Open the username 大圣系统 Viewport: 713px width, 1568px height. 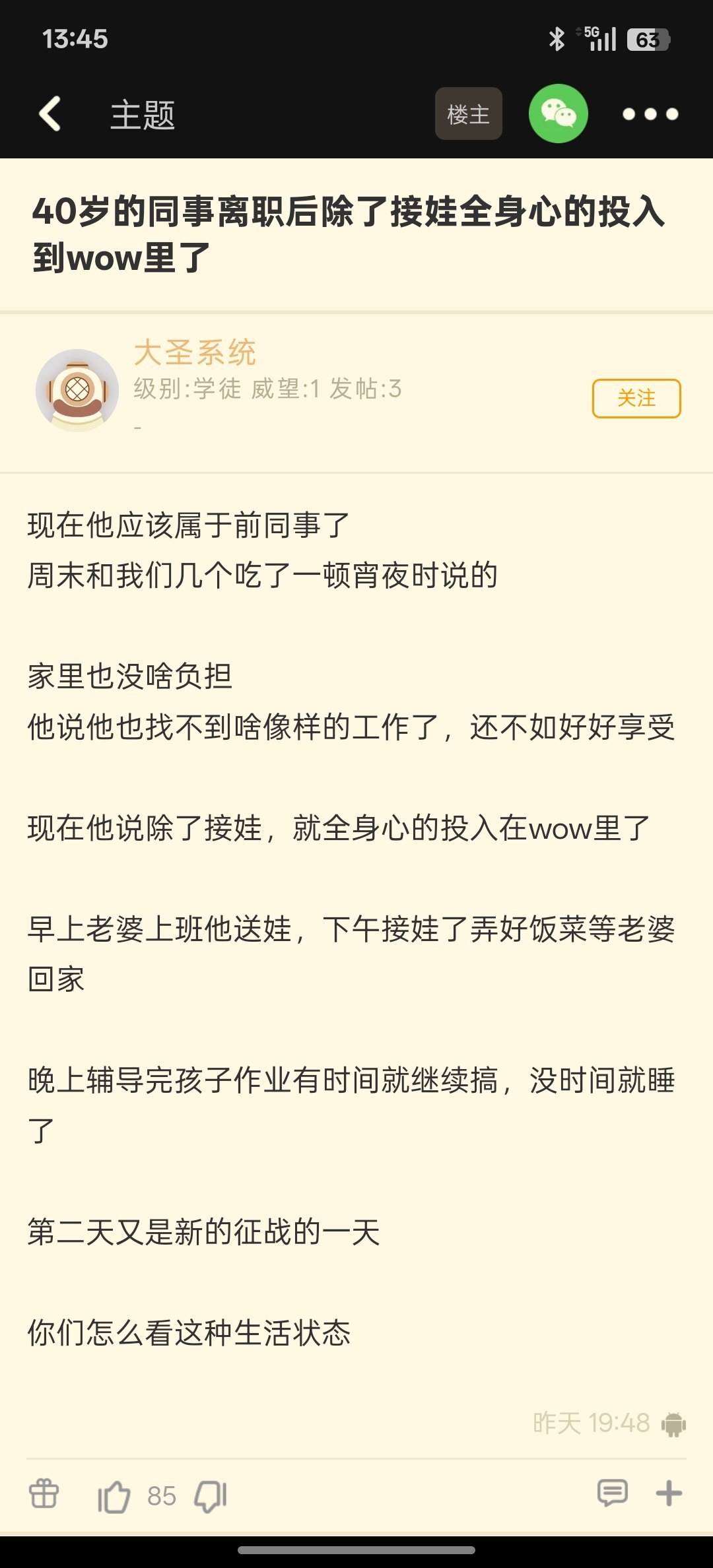click(195, 352)
